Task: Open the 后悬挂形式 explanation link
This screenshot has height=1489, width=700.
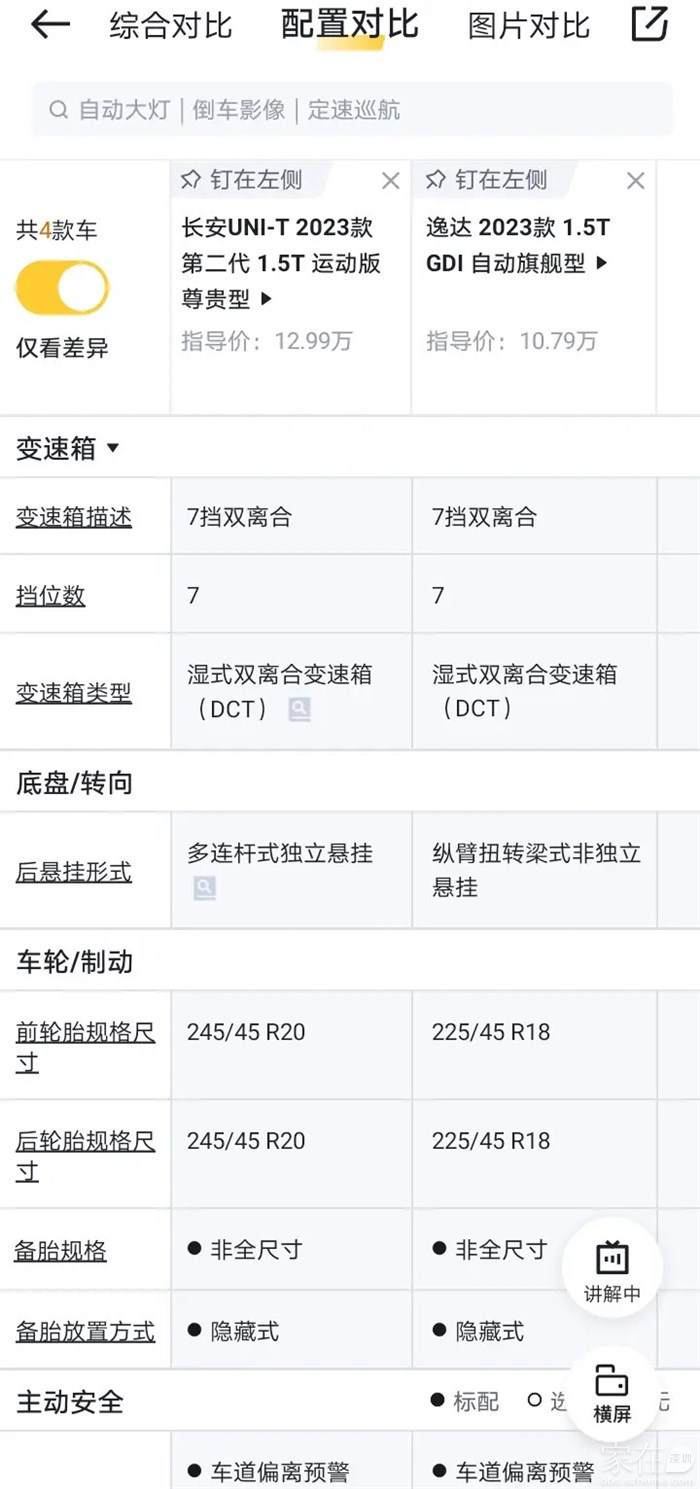Action: tap(73, 872)
